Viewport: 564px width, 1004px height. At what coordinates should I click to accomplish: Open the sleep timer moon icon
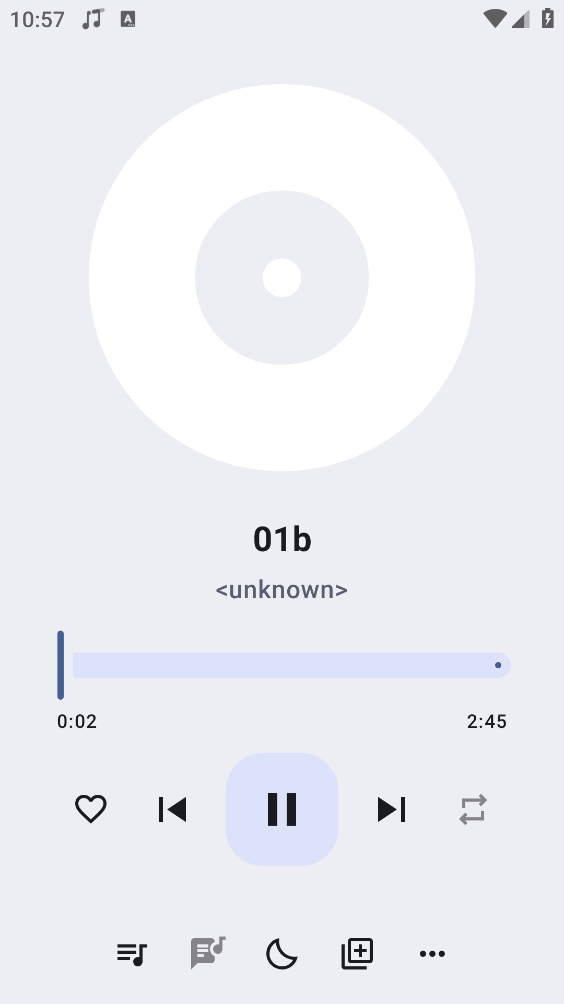pos(282,954)
